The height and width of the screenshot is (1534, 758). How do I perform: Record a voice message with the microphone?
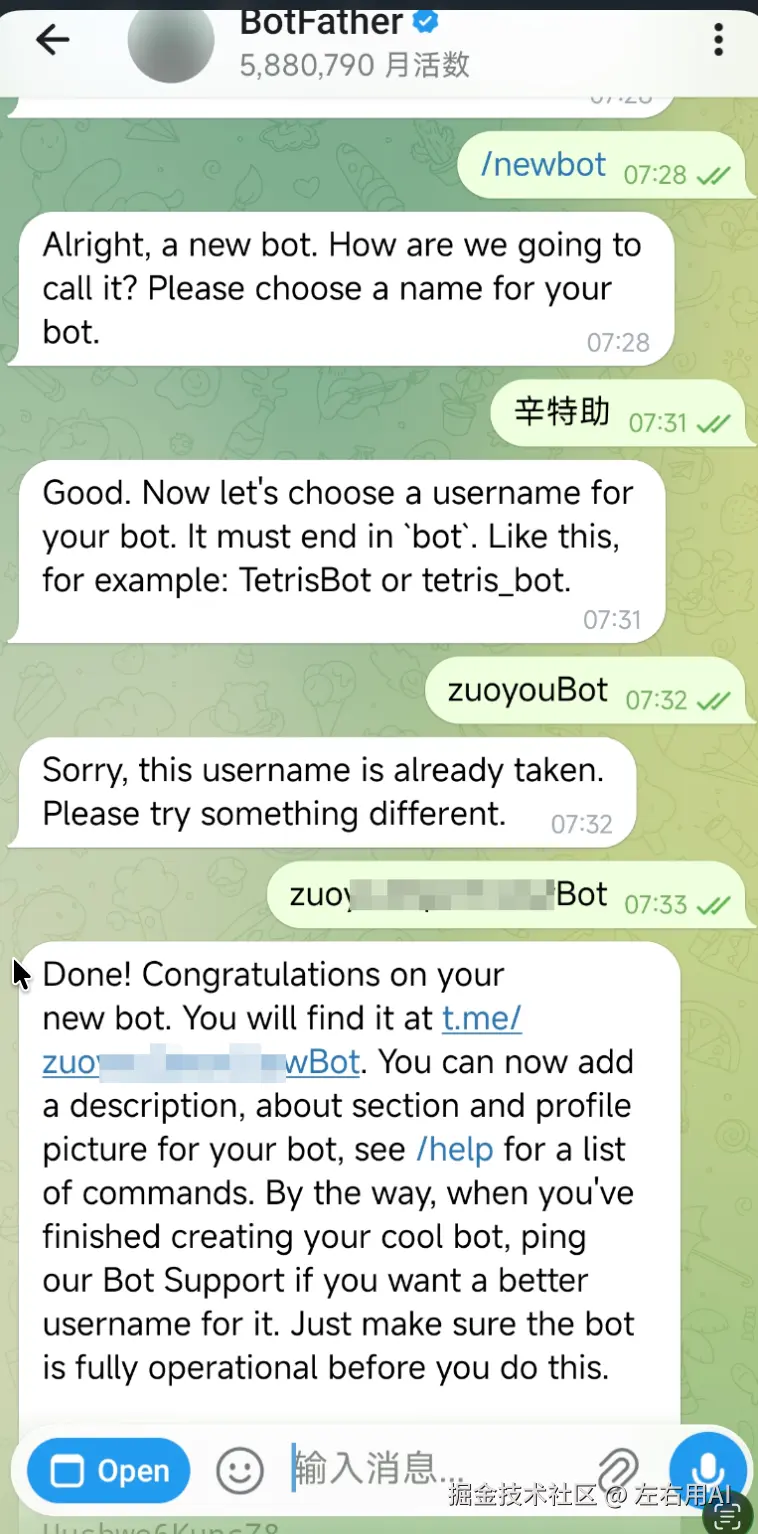709,1469
